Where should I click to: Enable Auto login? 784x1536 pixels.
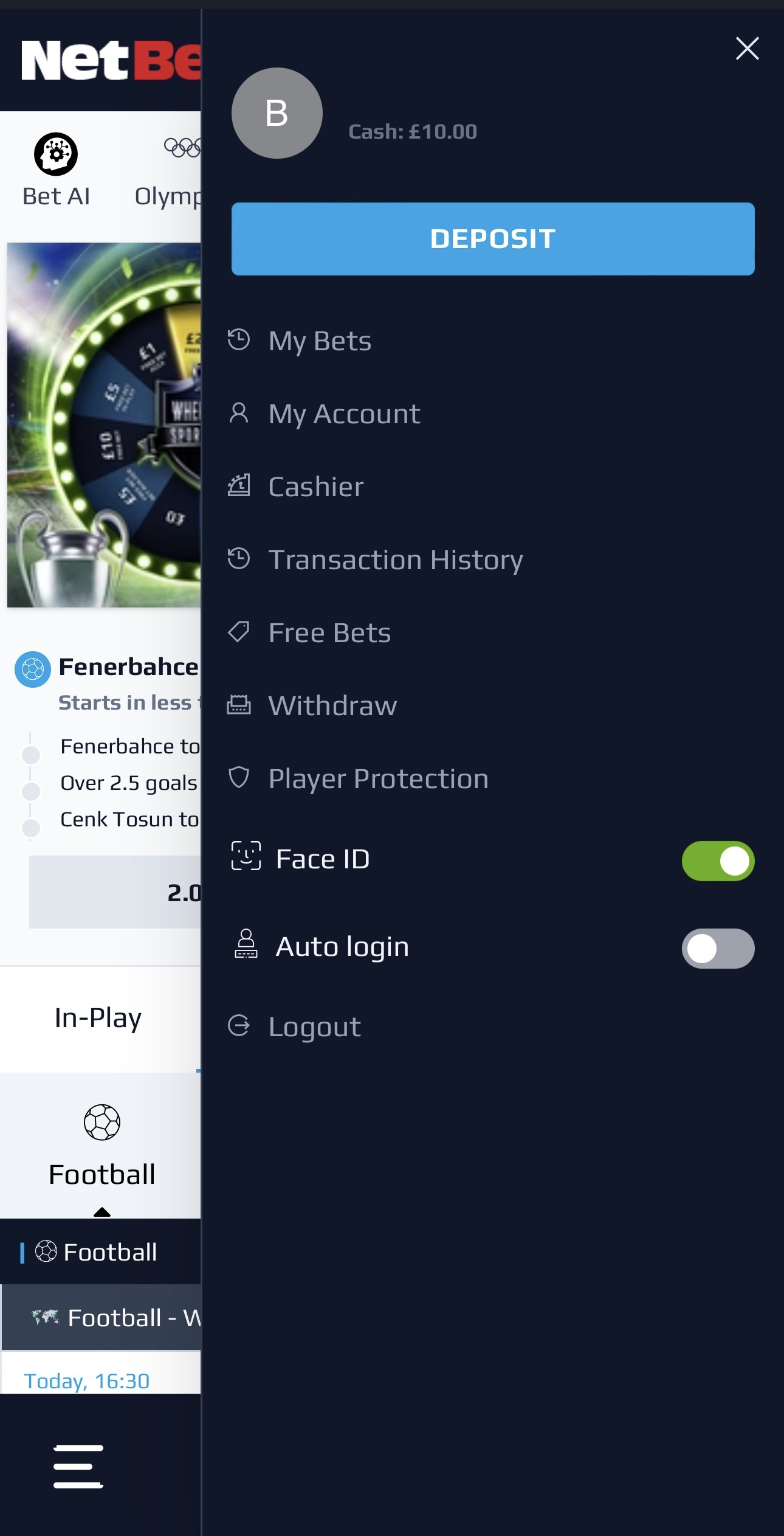point(718,947)
